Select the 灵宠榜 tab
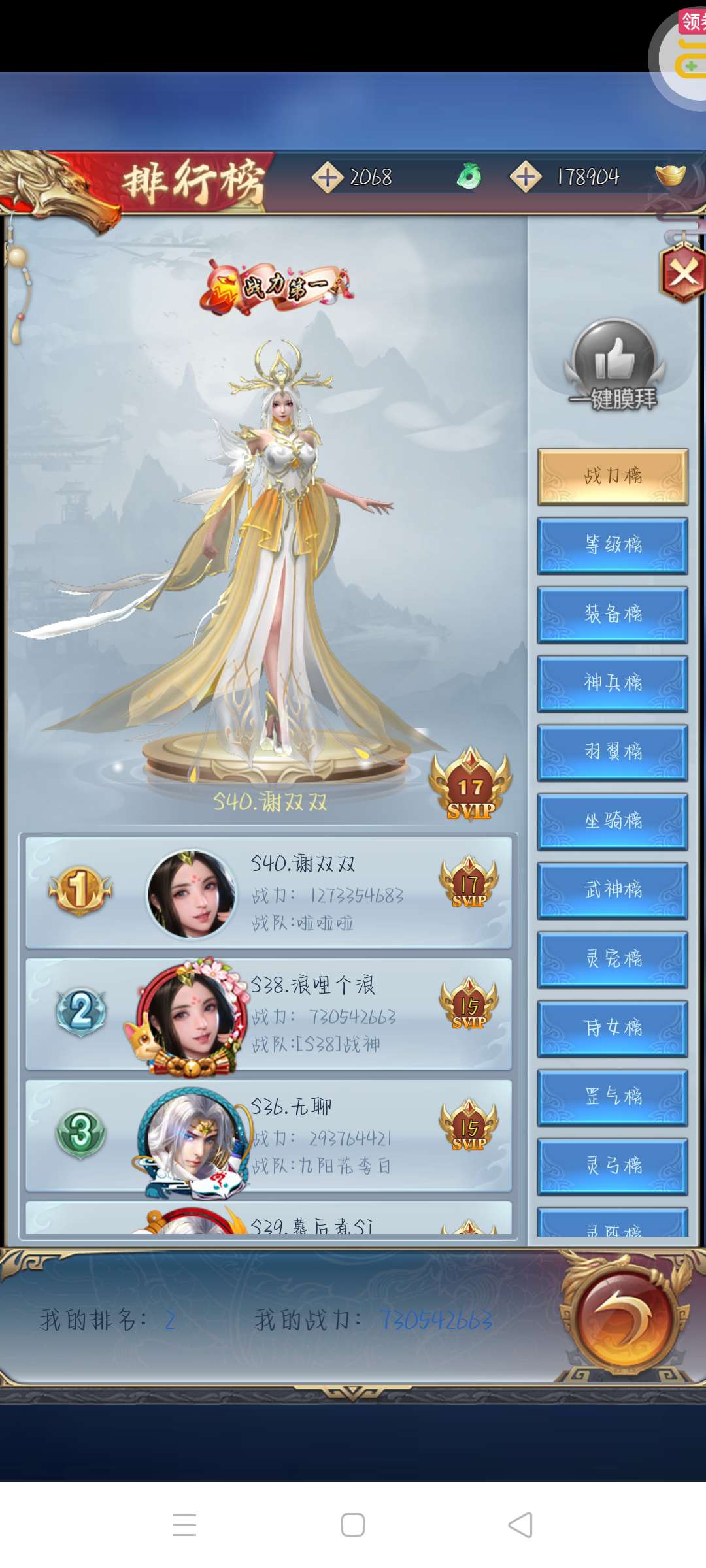Image resolution: width=706 pixels, height=1568 pixels. click(613, 960)
